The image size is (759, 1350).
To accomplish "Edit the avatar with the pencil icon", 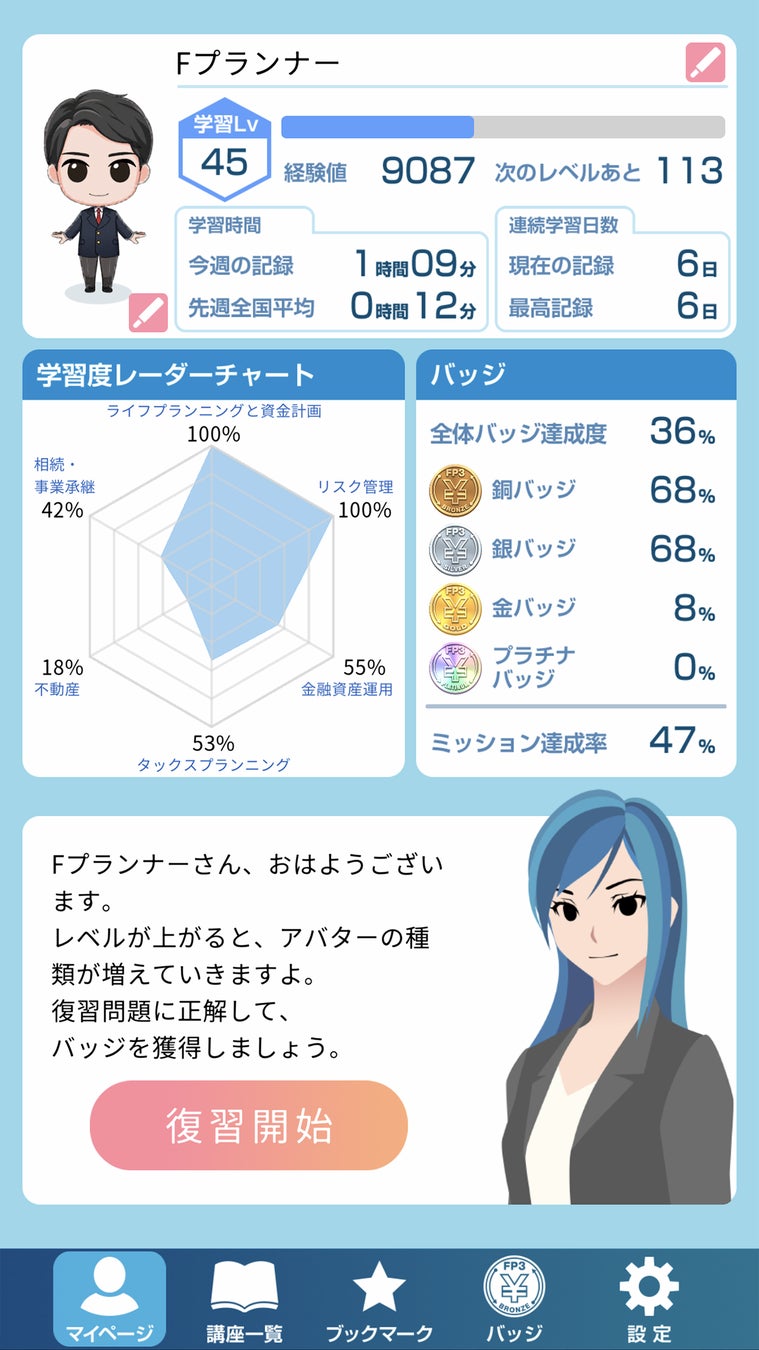I will (x=148, y=312).
